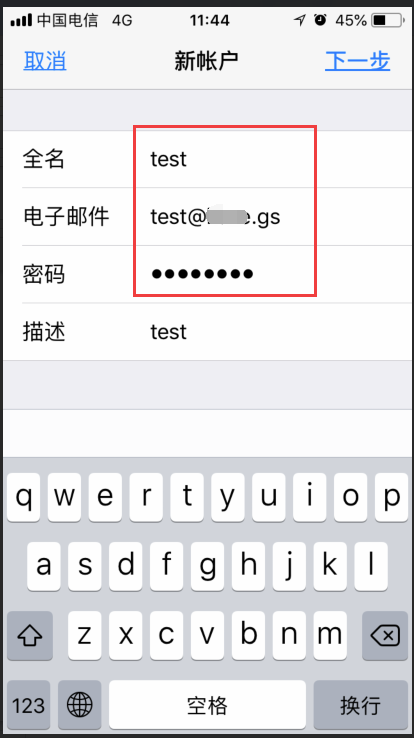Open the globe keyboard switcher
Viewport: 414px width, 738px height.
click(80, 705)
